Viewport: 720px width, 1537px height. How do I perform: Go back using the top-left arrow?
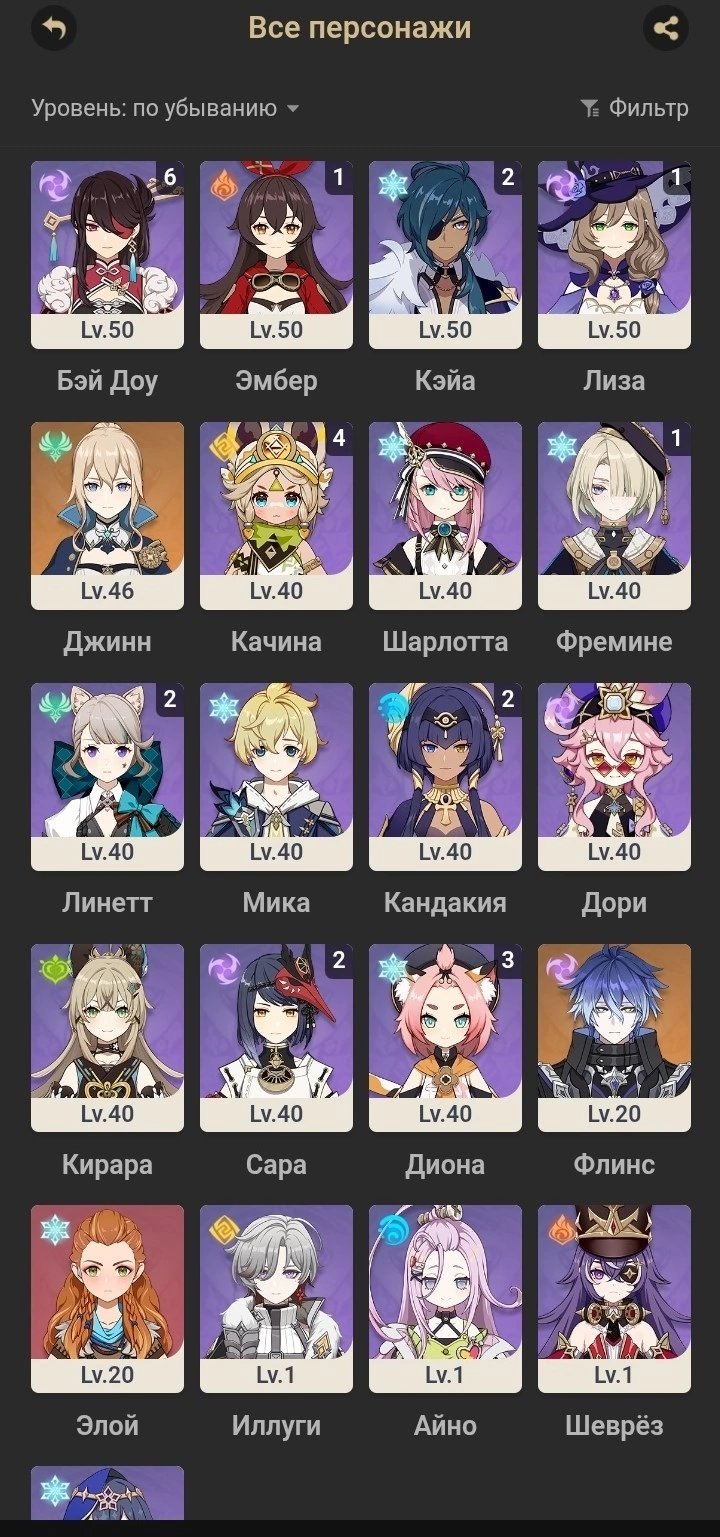pyautogui.click(x=54, y=28)
